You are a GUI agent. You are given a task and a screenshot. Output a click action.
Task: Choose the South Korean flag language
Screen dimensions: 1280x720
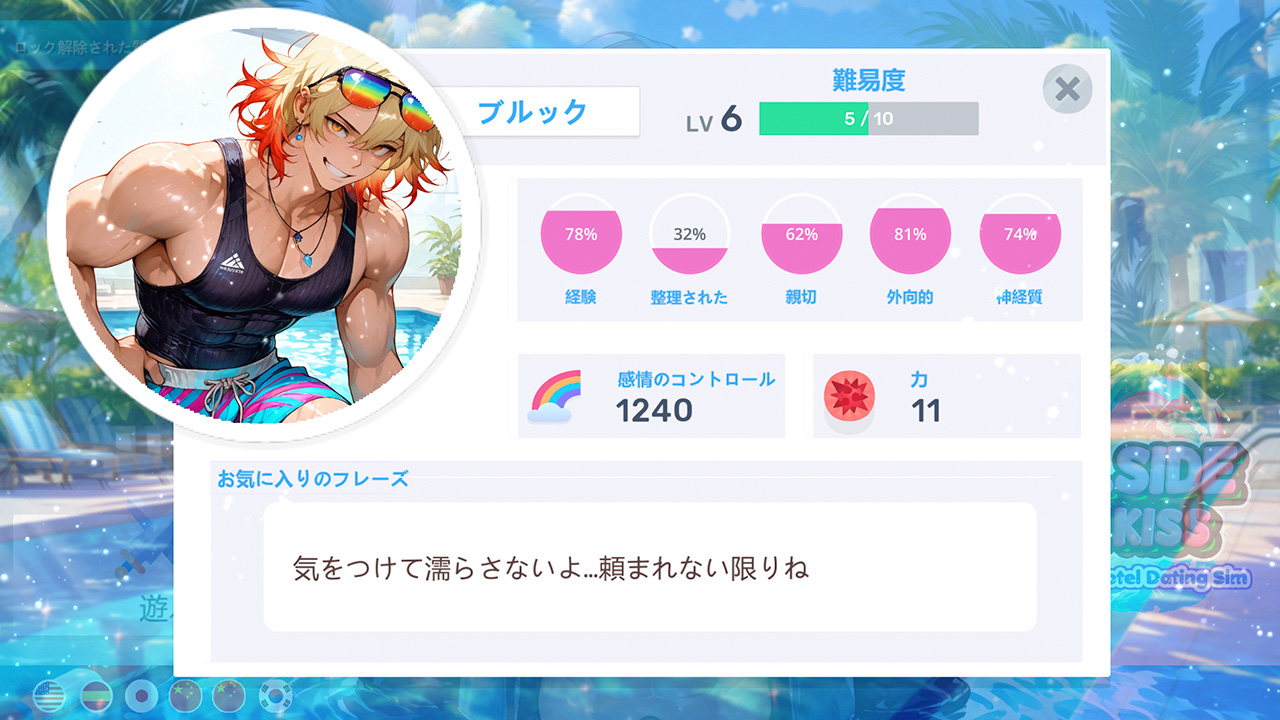tap(276, 695)
